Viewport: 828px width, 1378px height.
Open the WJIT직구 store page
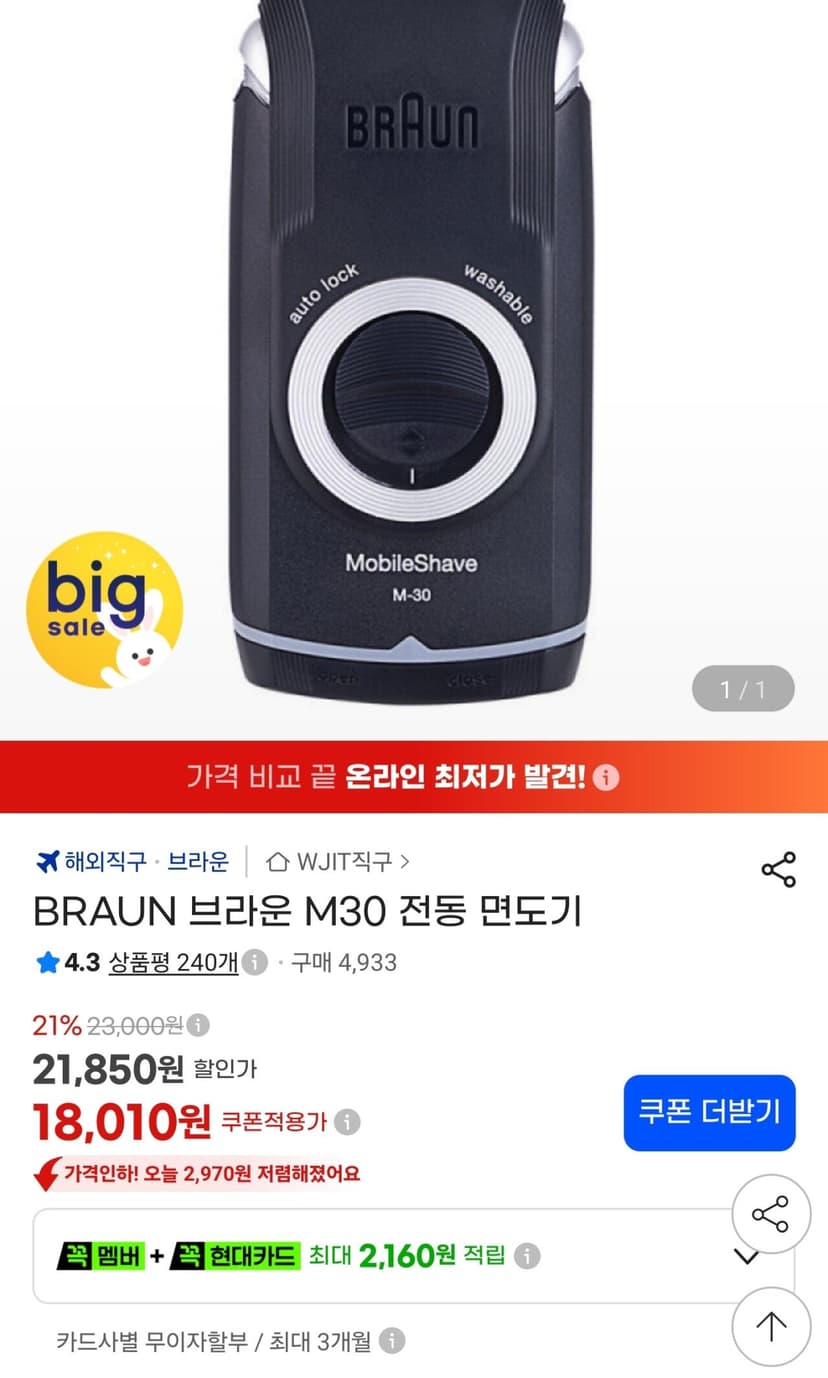click(x=339, y=861)
